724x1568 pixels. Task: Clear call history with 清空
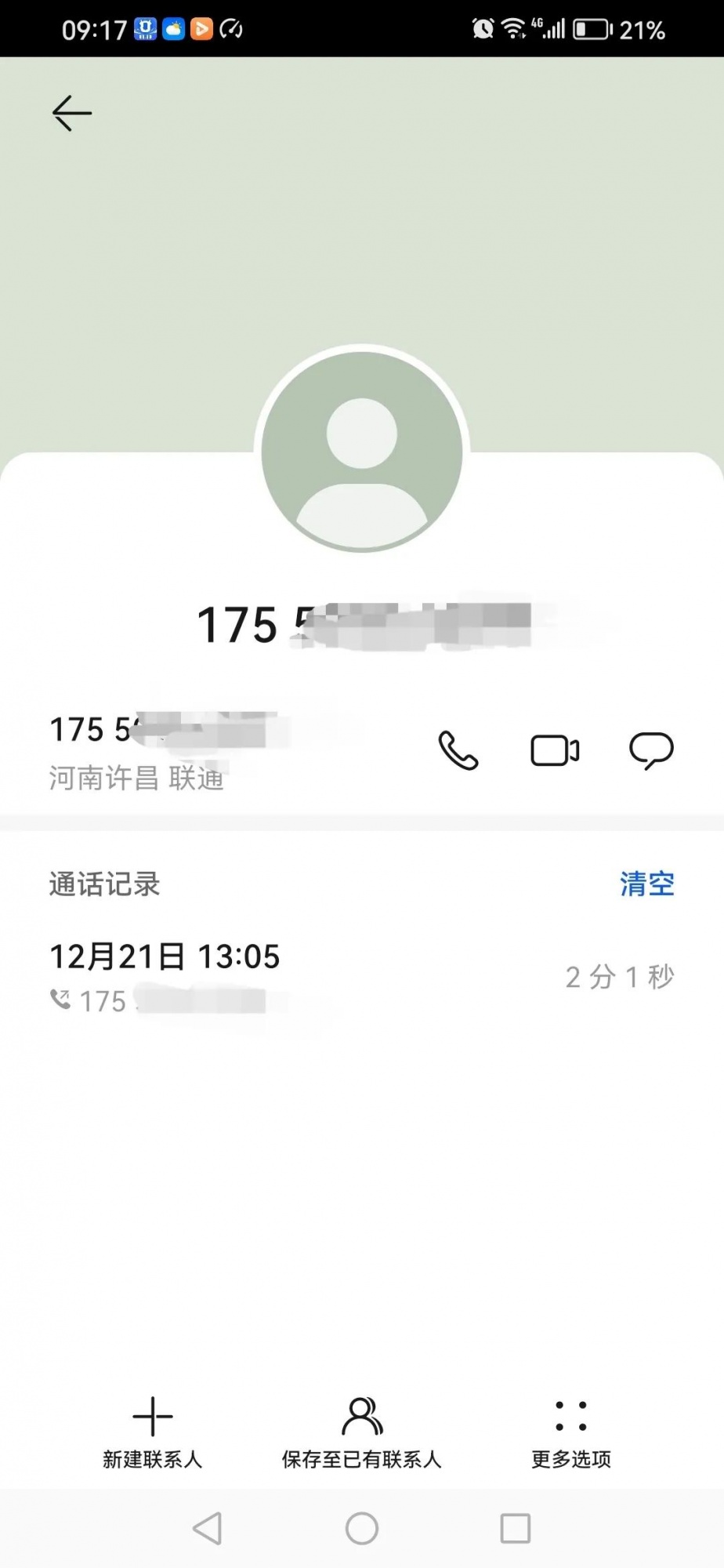[646, 884]
